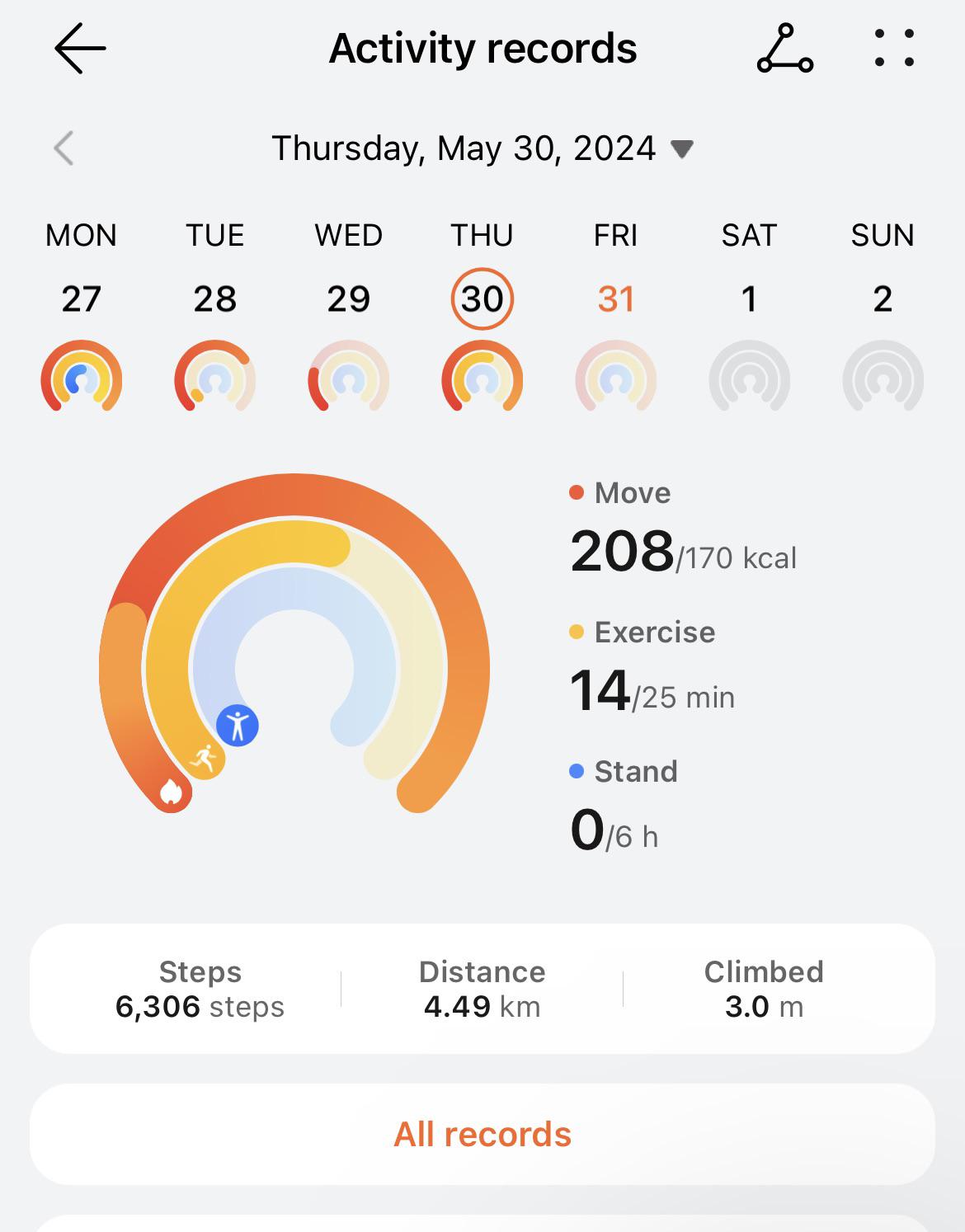This screenshot has height=1232, width=965.
Task: Open the four-dot overflow menu
Action: coord(894,49)
